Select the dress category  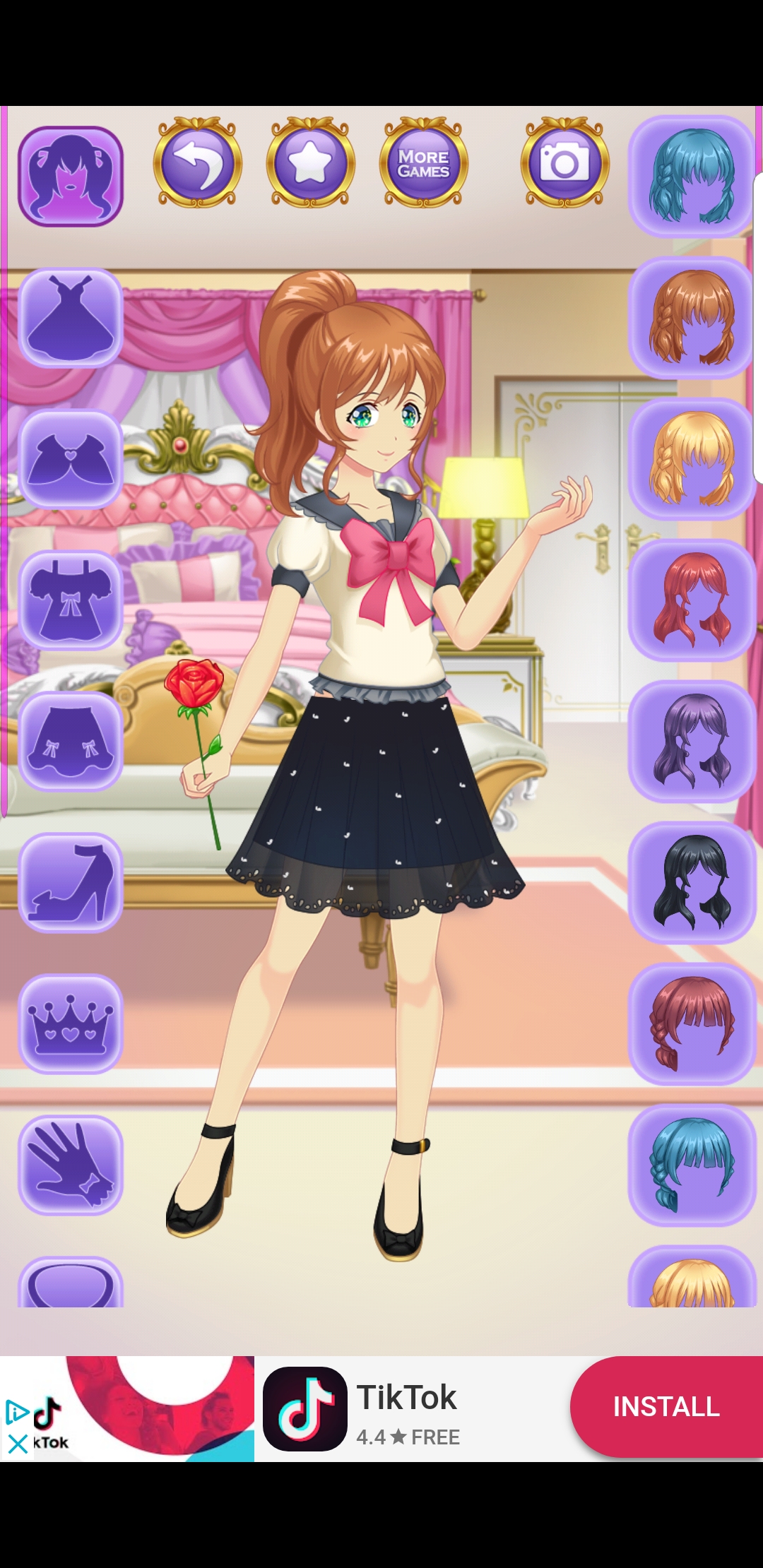coord(71,318)
